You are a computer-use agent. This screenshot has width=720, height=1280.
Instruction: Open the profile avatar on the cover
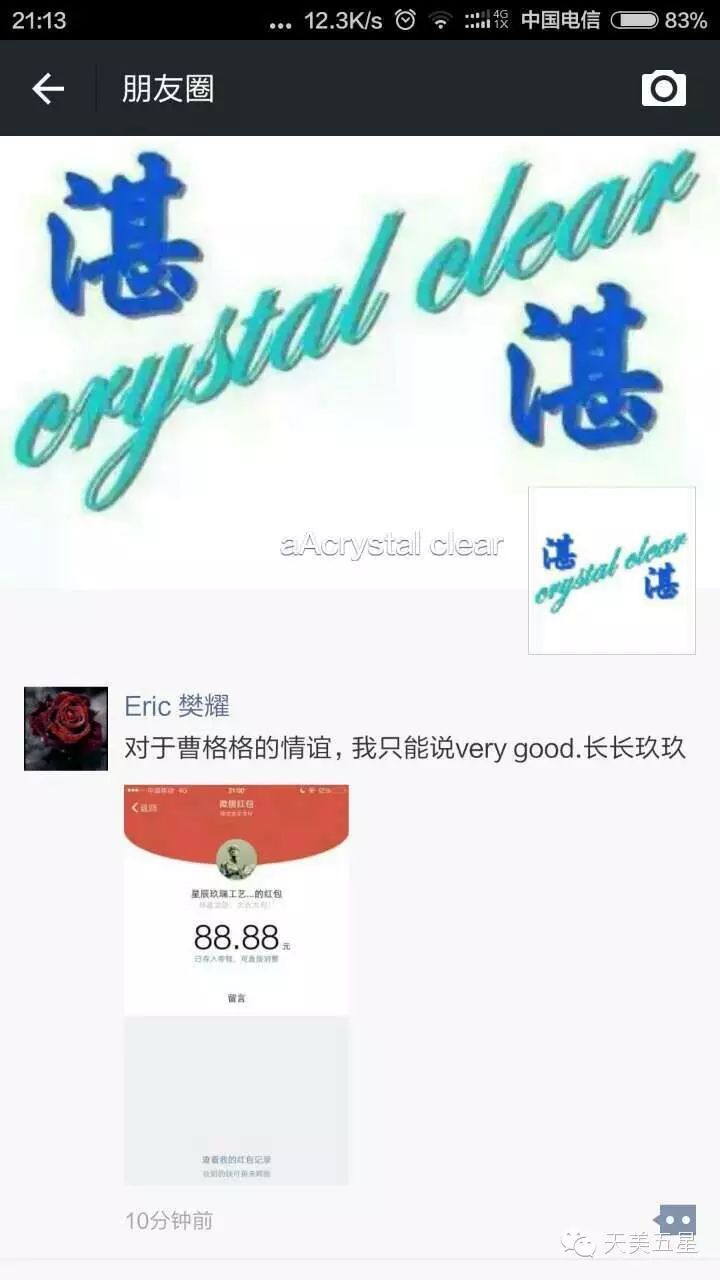[x=611, y=570]
